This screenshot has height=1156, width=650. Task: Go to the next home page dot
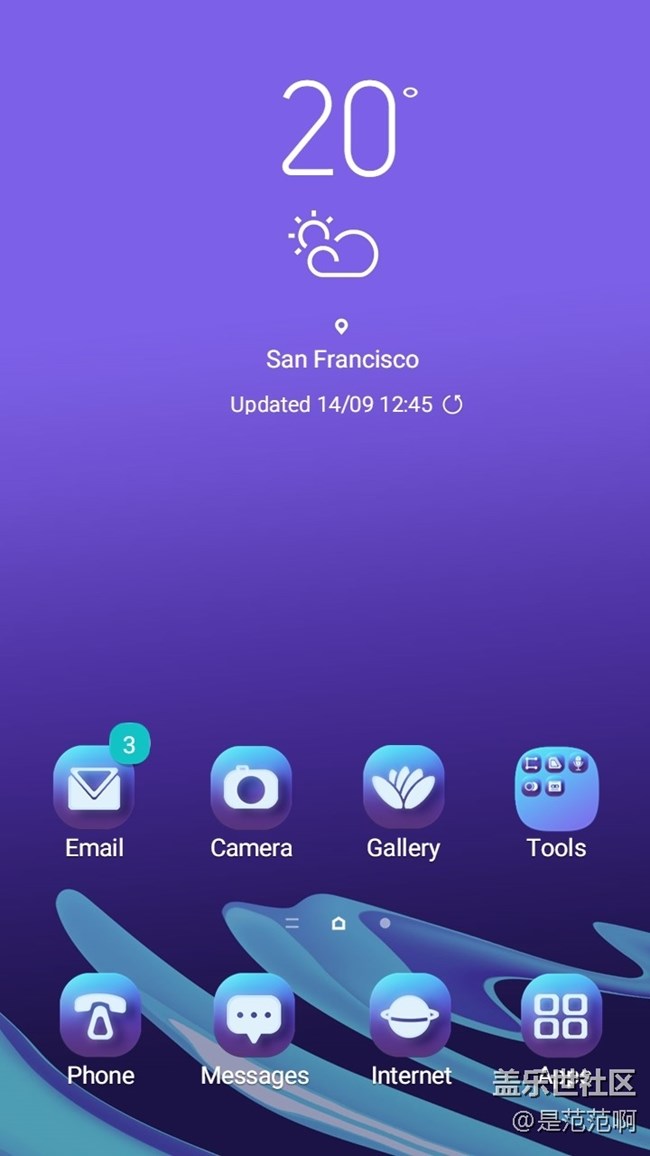(385, 922)
